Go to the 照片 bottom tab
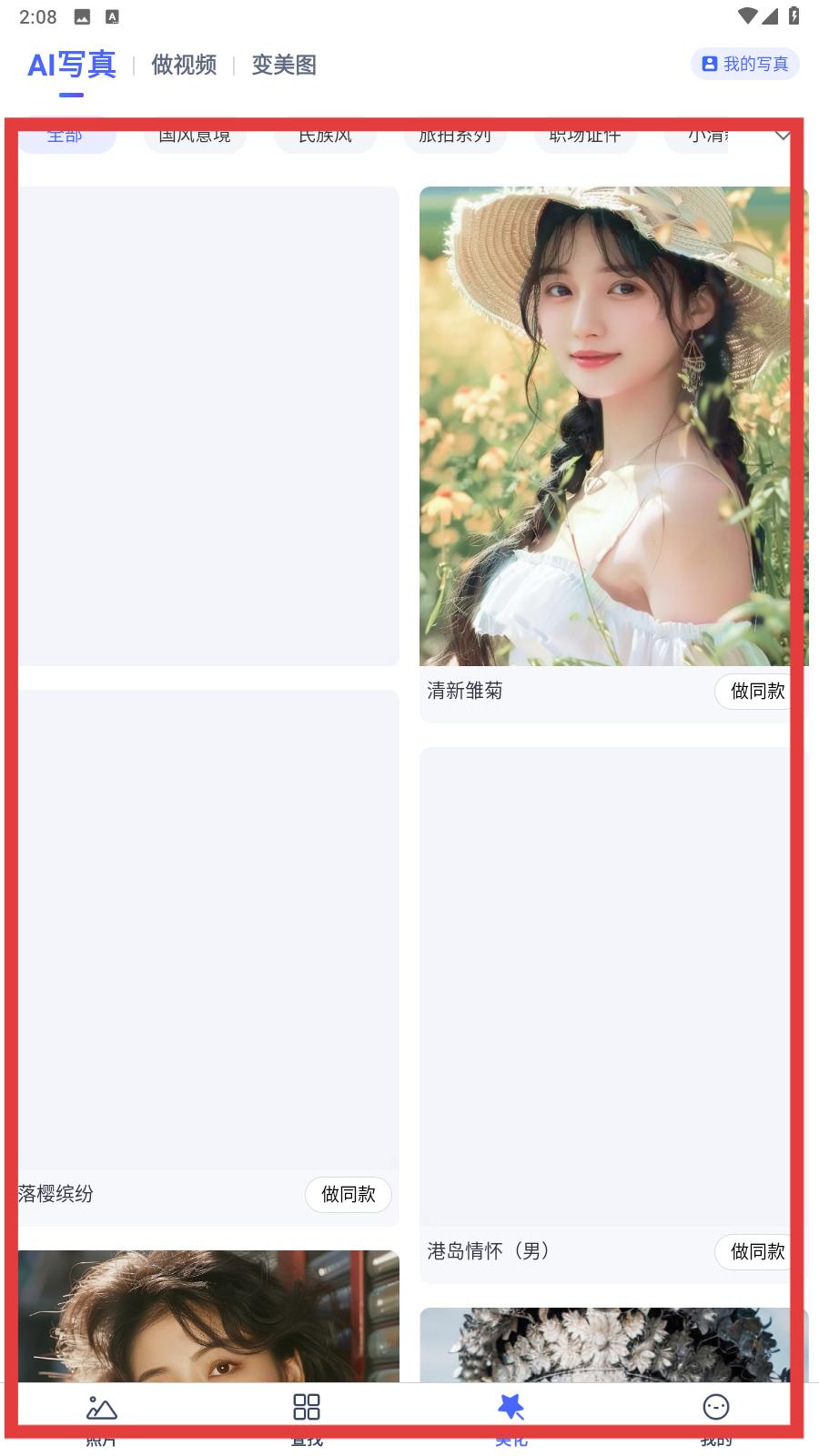The width and height of the screenshot is (819, 1456). click(102, 1418)
